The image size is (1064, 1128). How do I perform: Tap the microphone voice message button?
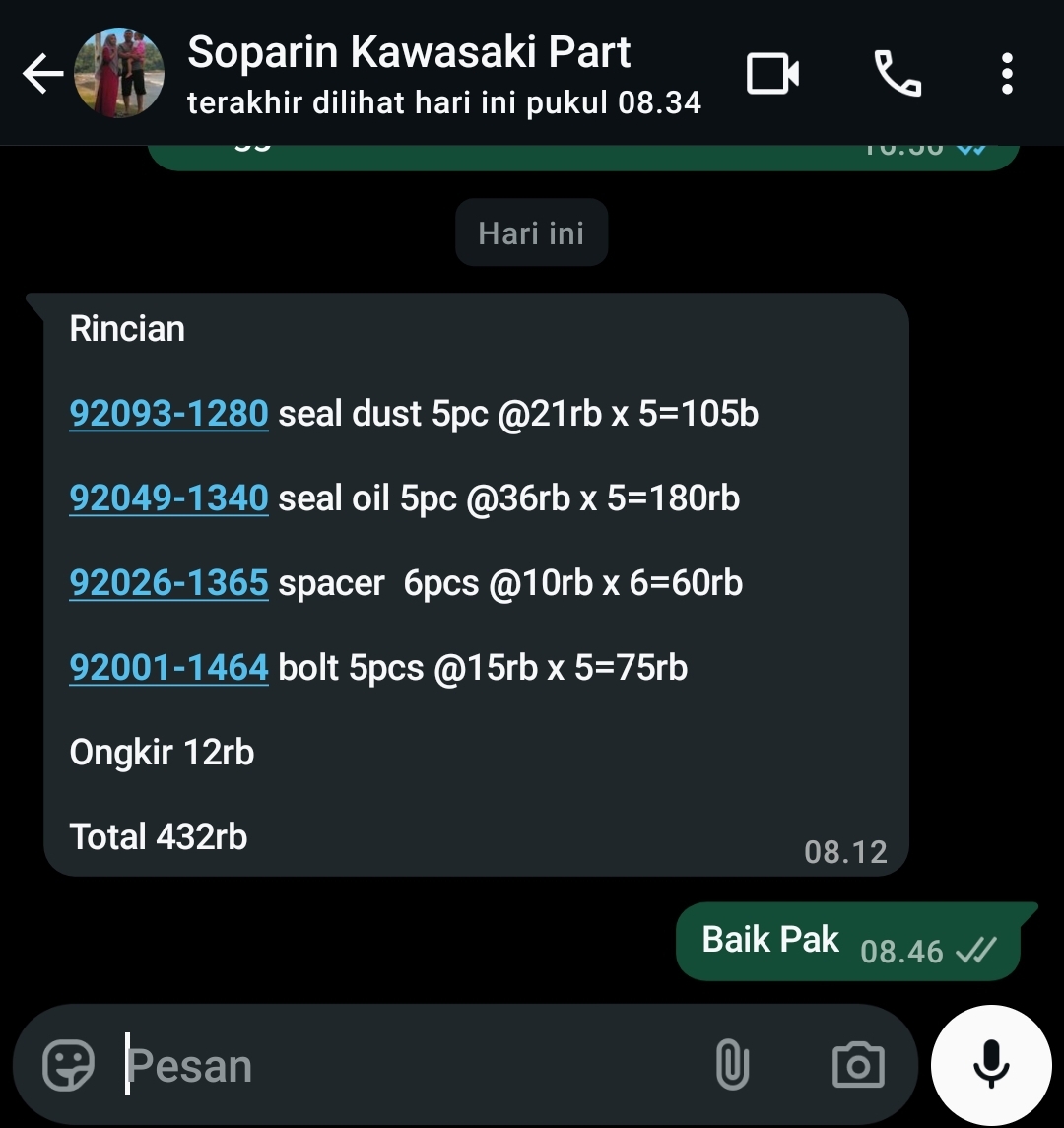[990, 1065]
